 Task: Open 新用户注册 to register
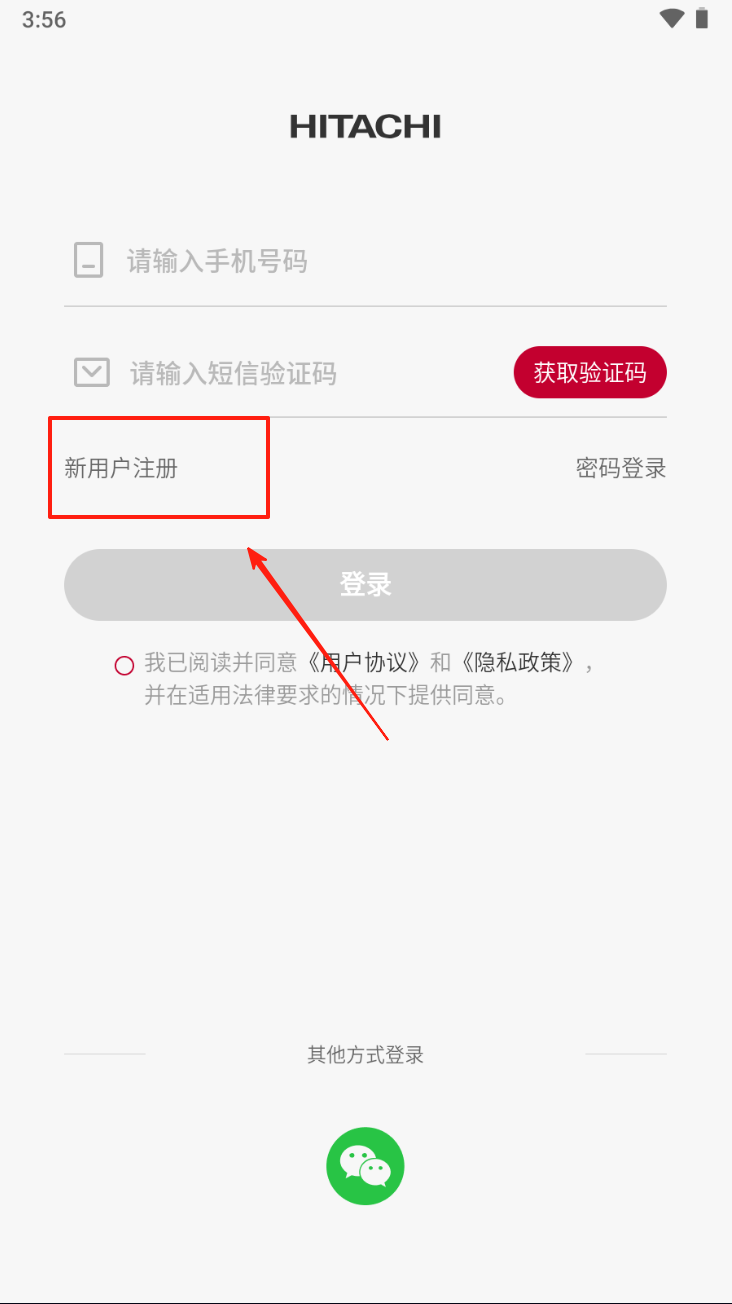click(x=122, y=467)
